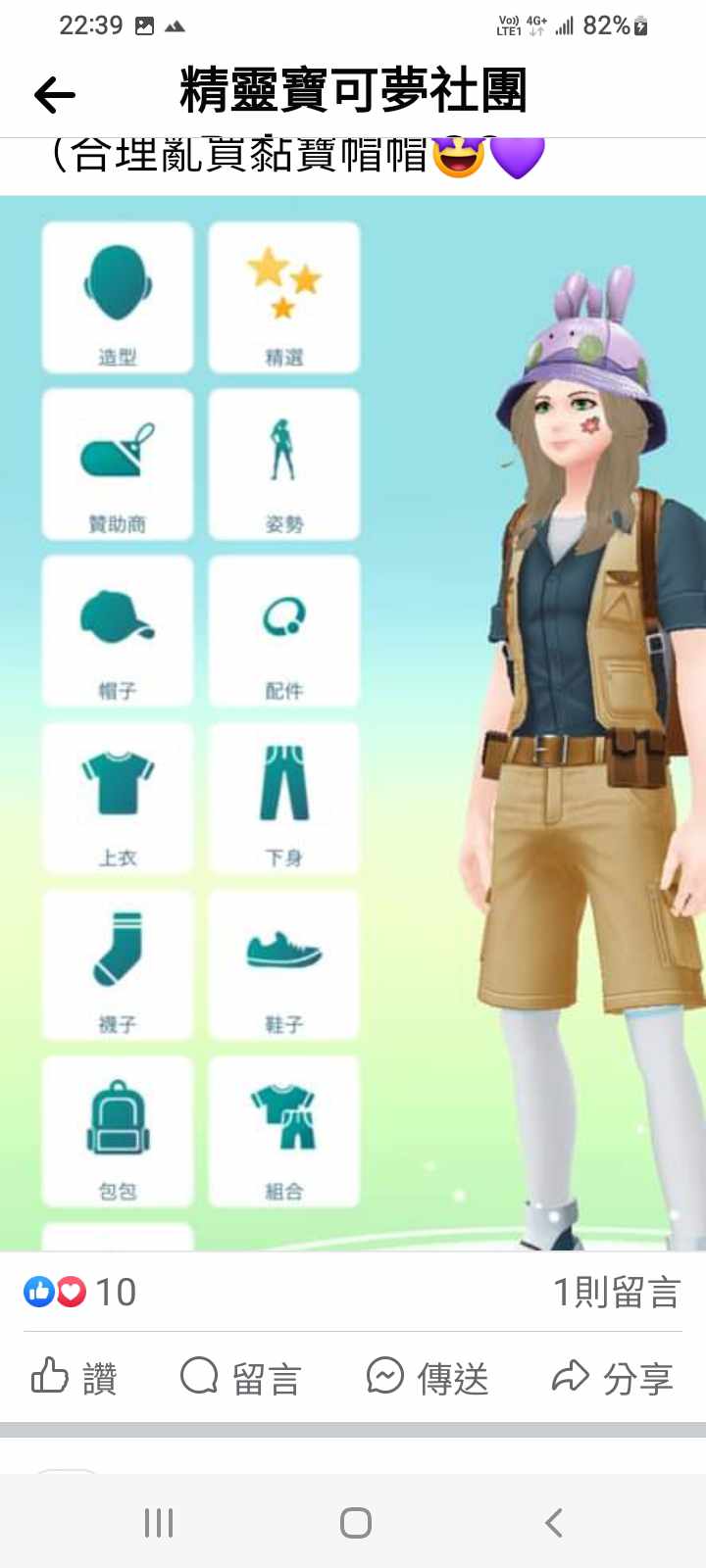Viewport: 706px width, 1568px height.
Task: View the 10 reactions on the post
Action: [x=80, y=1292]
